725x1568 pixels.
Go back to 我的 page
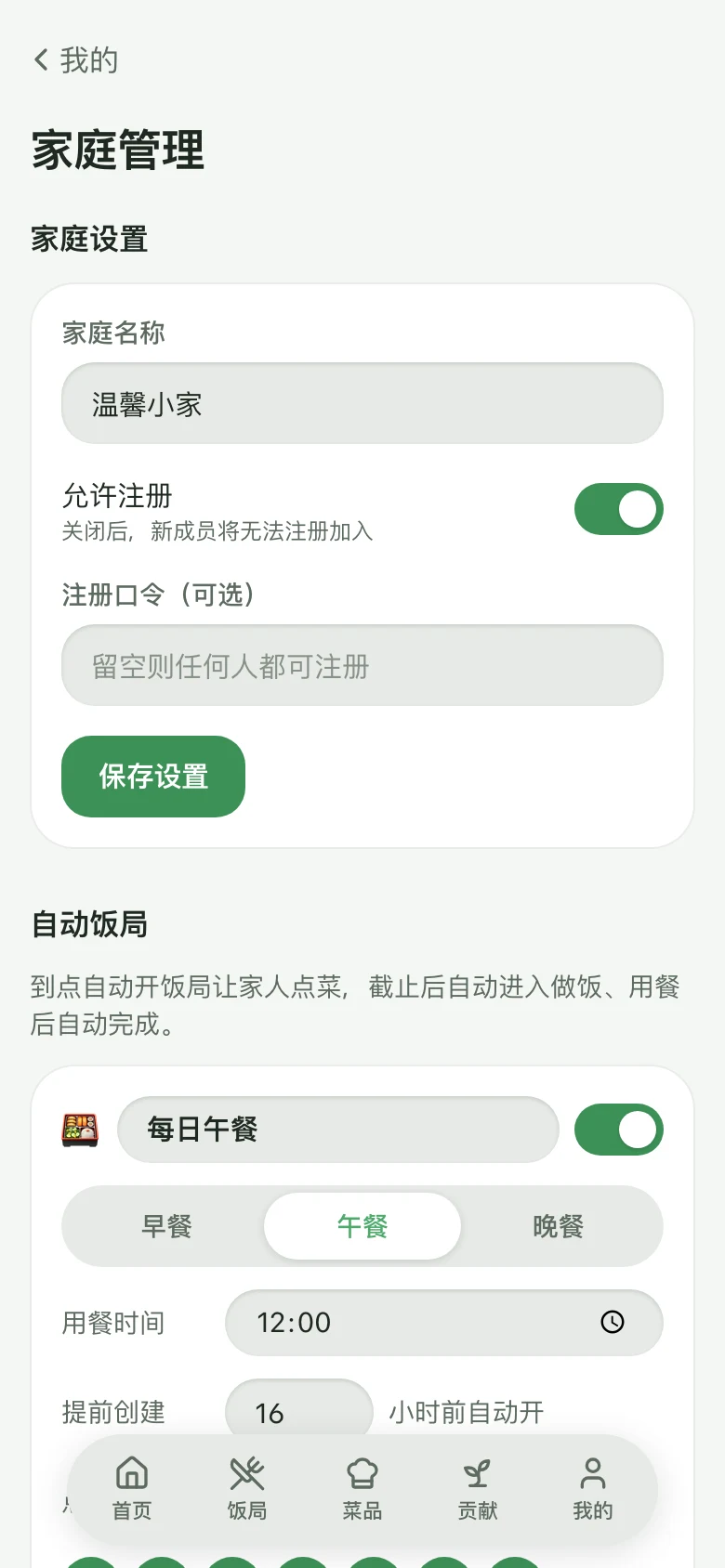pyautogui.click(x=75, y=60)
